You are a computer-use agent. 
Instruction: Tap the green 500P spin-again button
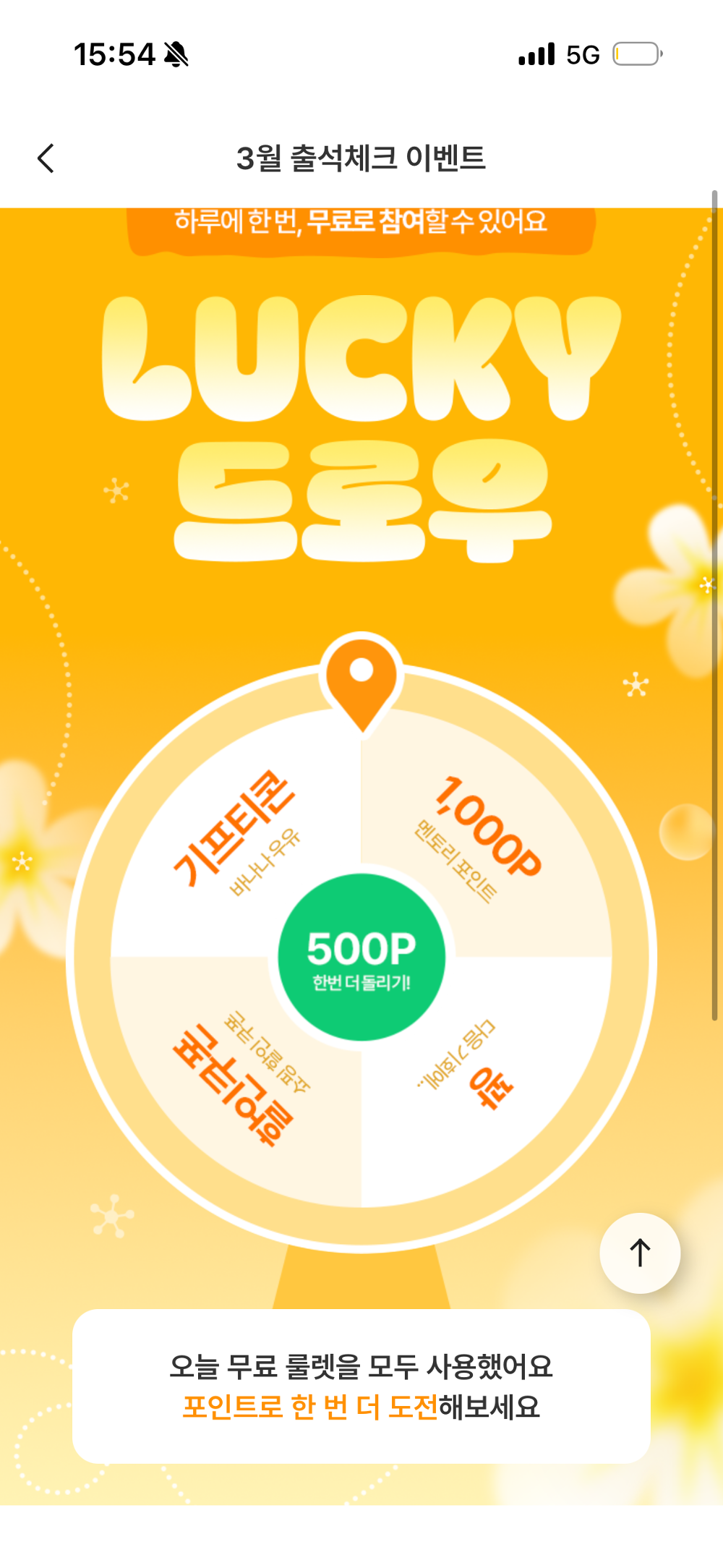tap(361, 958)
